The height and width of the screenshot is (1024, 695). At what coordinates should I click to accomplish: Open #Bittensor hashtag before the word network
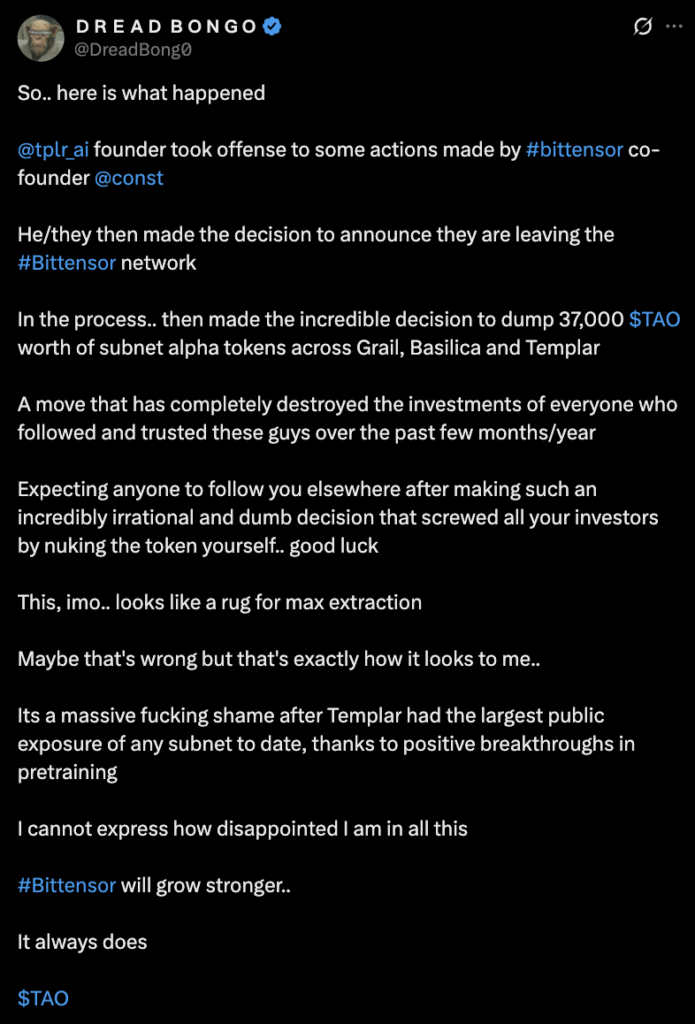tap(66, 263)
